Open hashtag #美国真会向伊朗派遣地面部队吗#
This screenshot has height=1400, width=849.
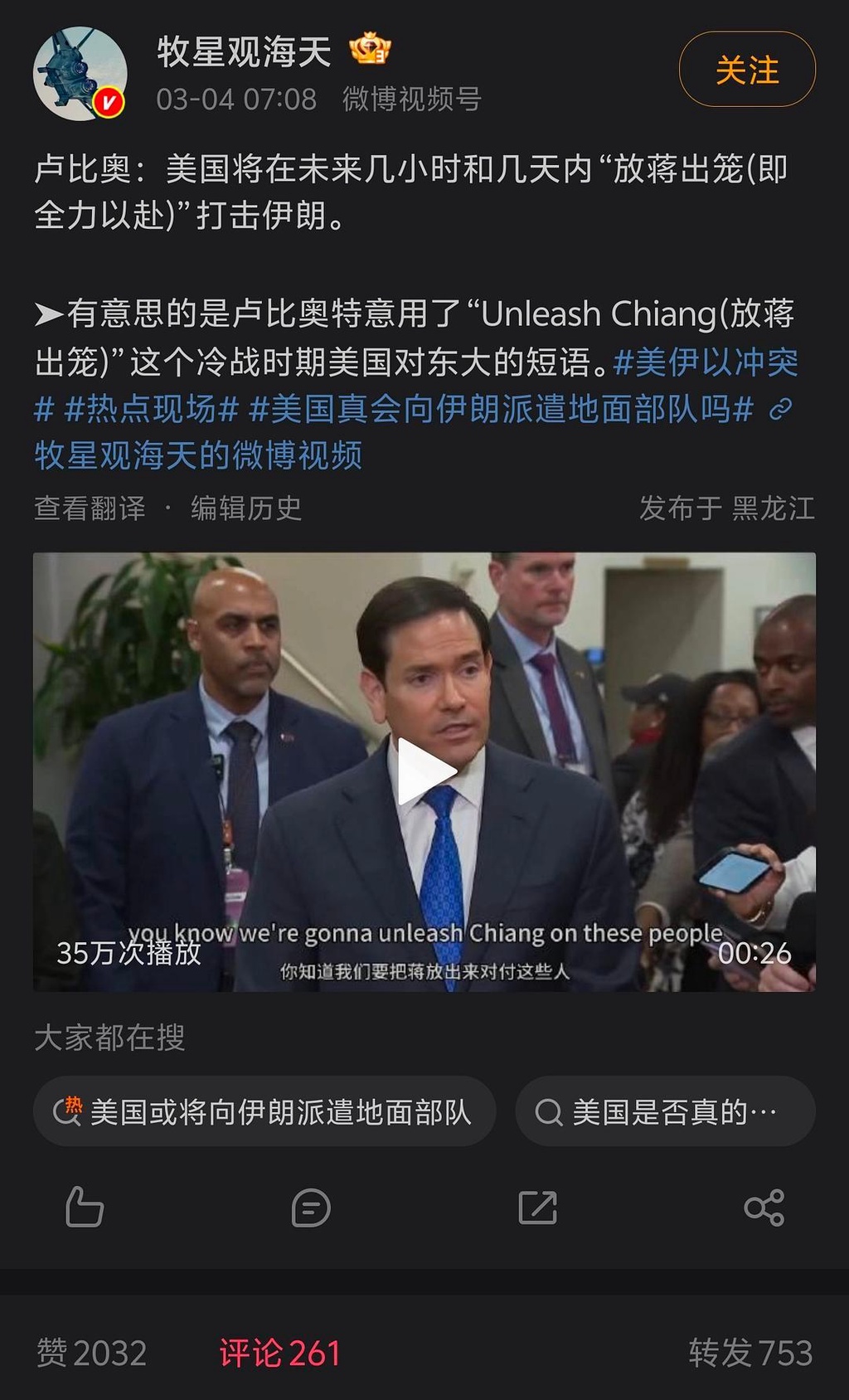(501, 409)
